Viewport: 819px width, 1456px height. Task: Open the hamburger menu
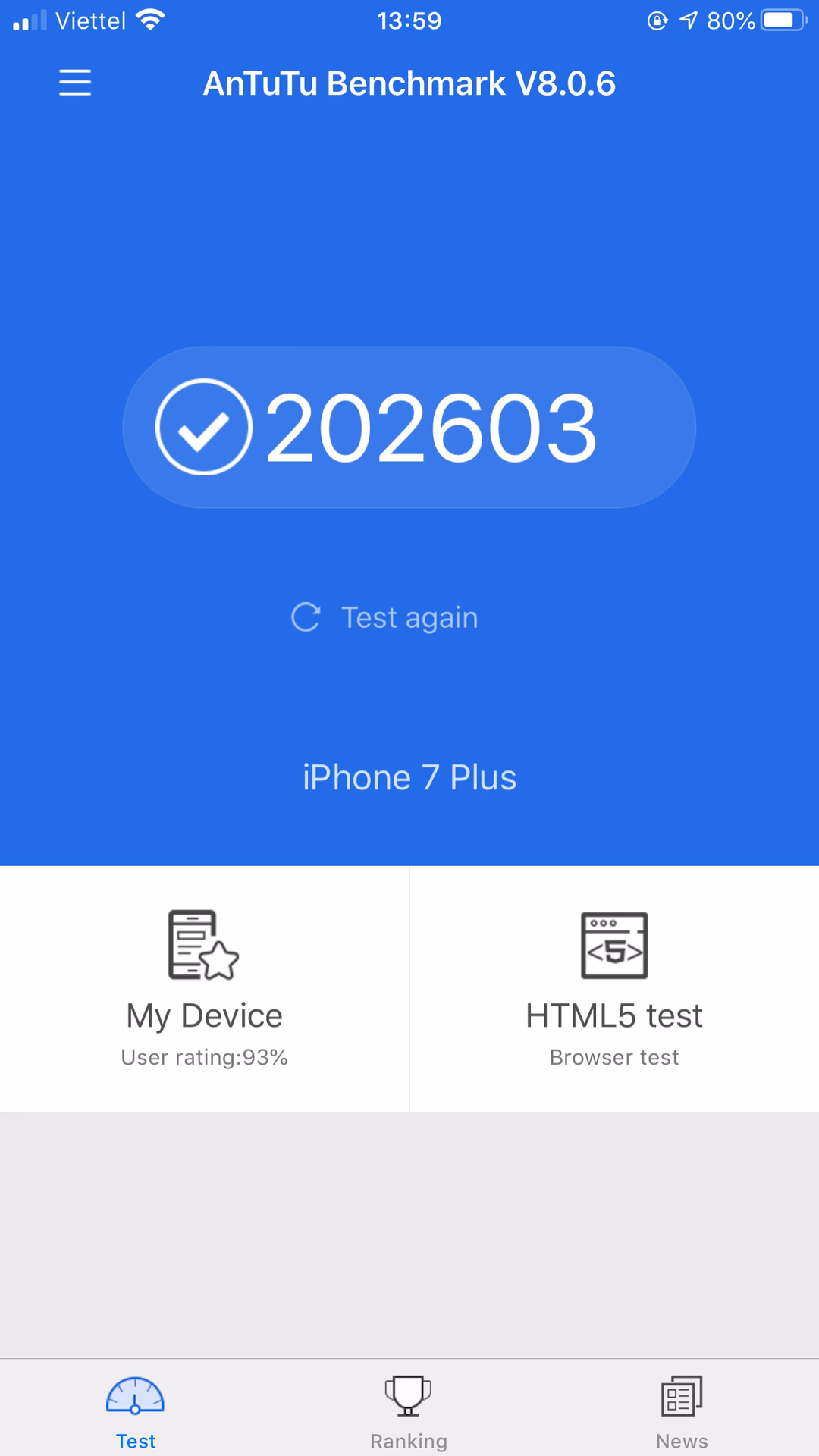(75, 83)
